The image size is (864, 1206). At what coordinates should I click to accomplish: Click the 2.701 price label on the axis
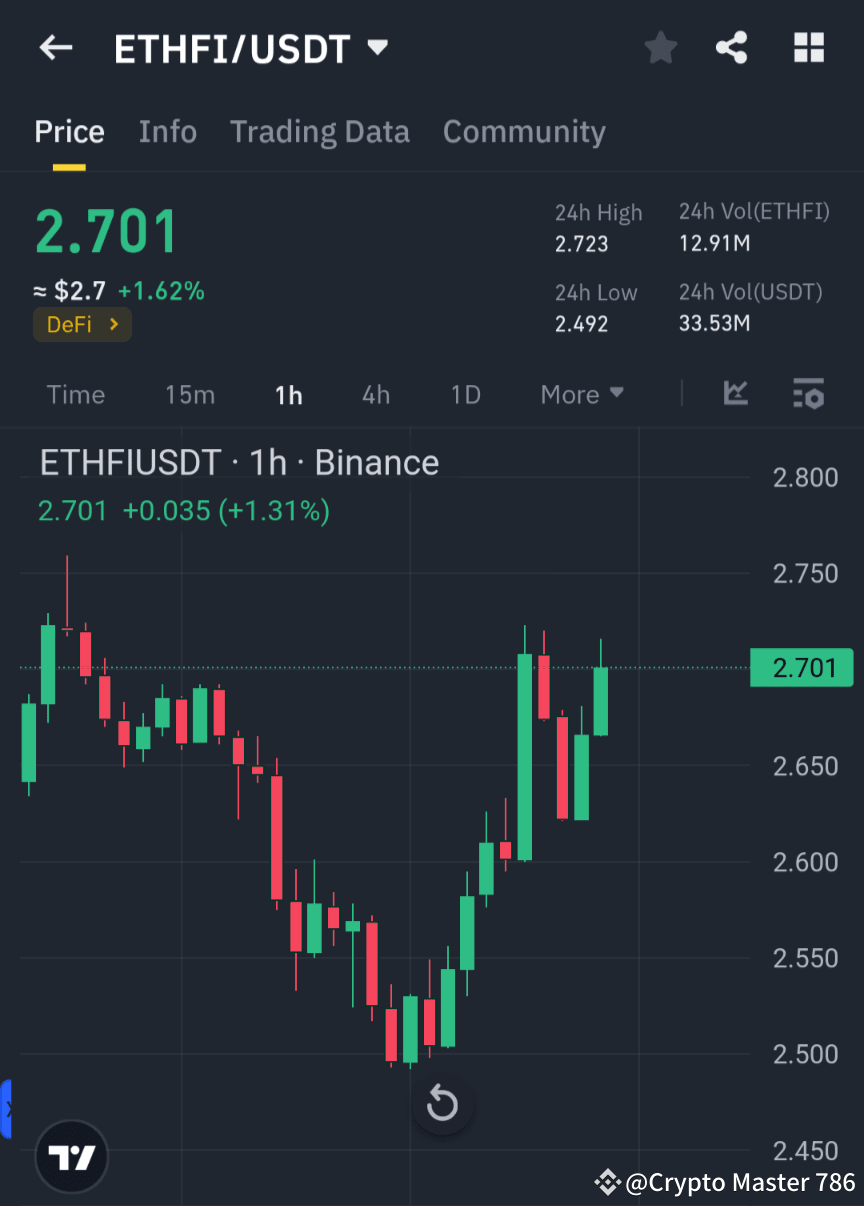[801, 667]
